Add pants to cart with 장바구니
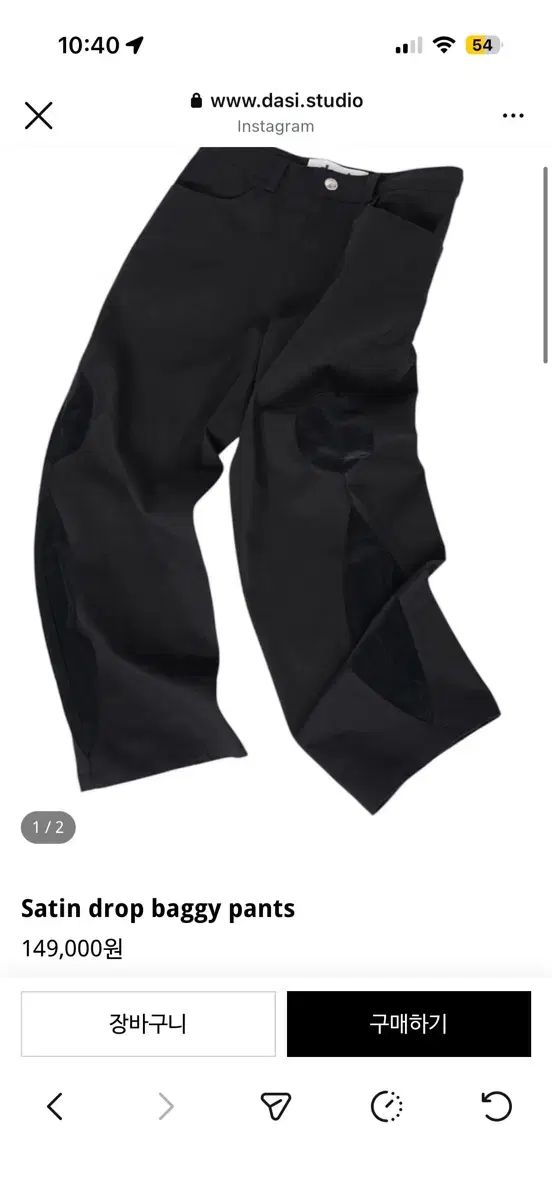This screenshot has height=1200, width=552. coord(148,1023)
